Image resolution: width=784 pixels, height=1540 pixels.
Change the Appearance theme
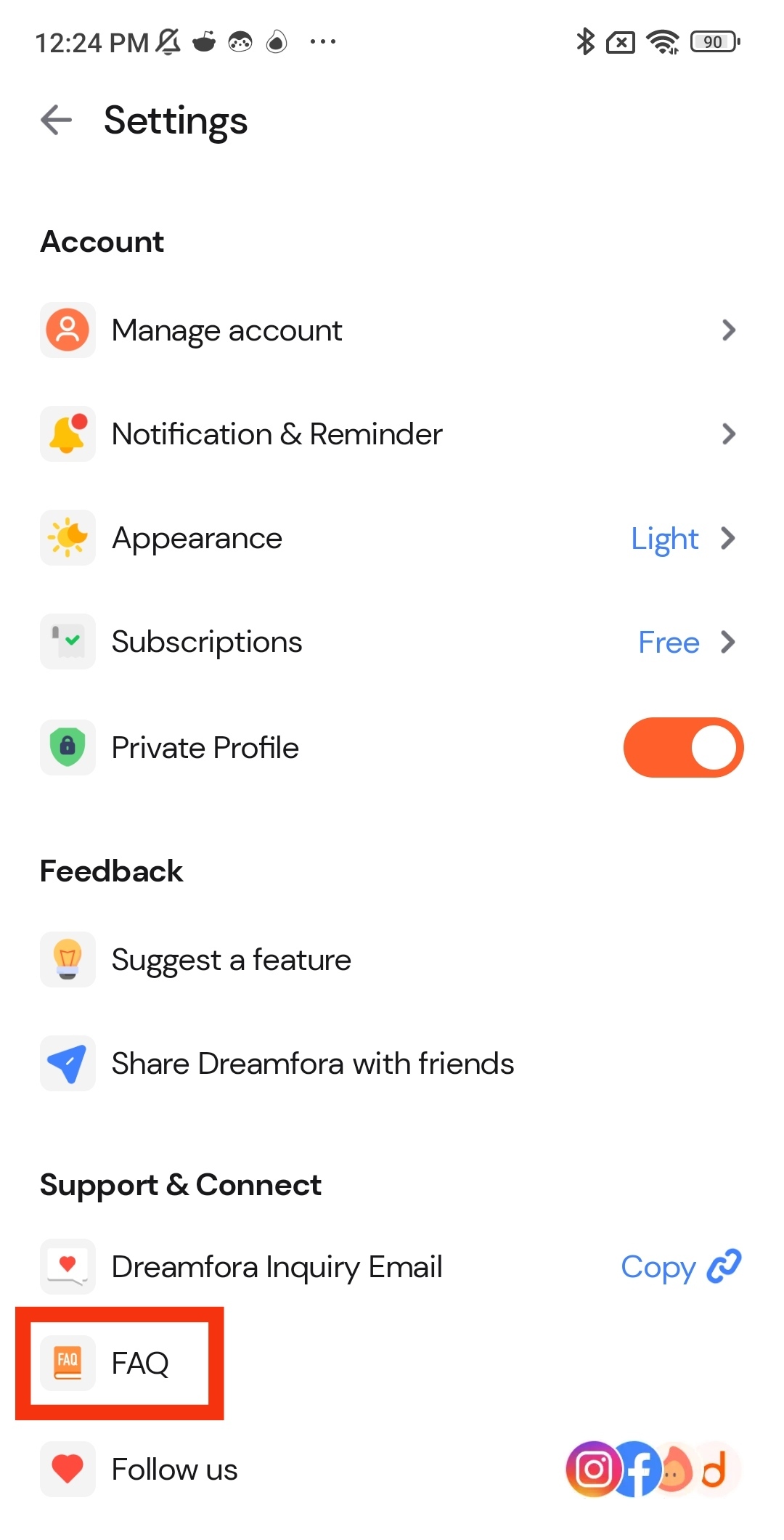click(391, 538)
